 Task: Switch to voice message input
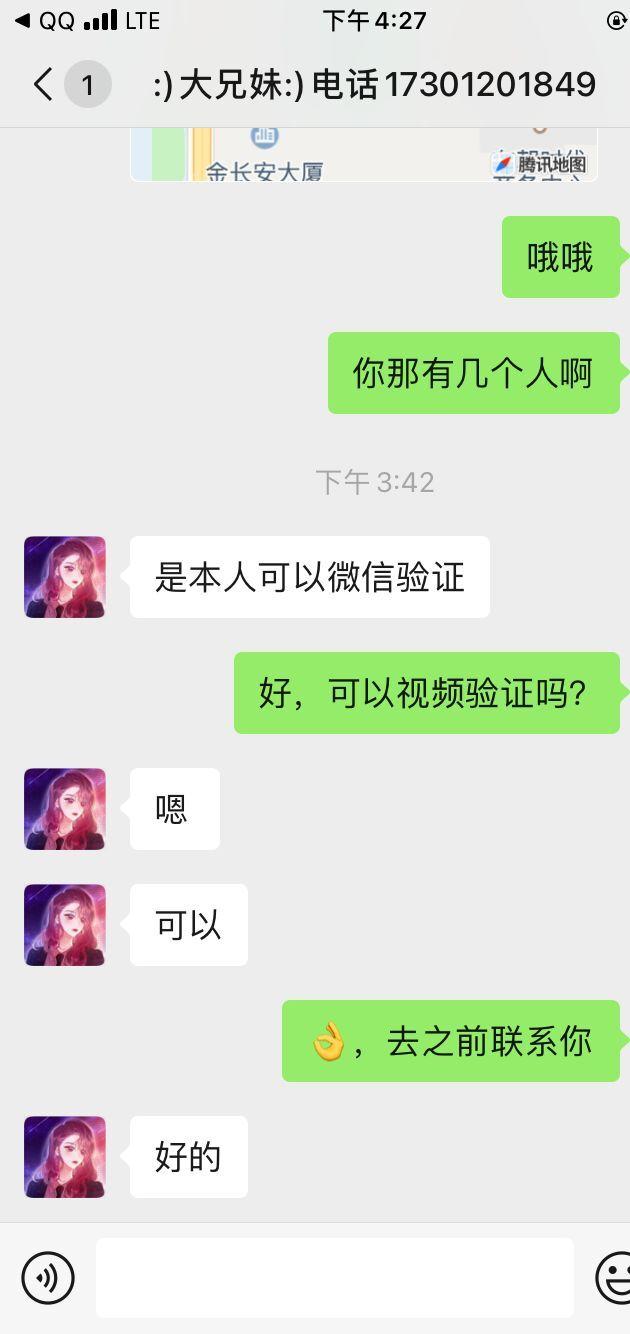pyautogui.click(x=48, y=1277)
